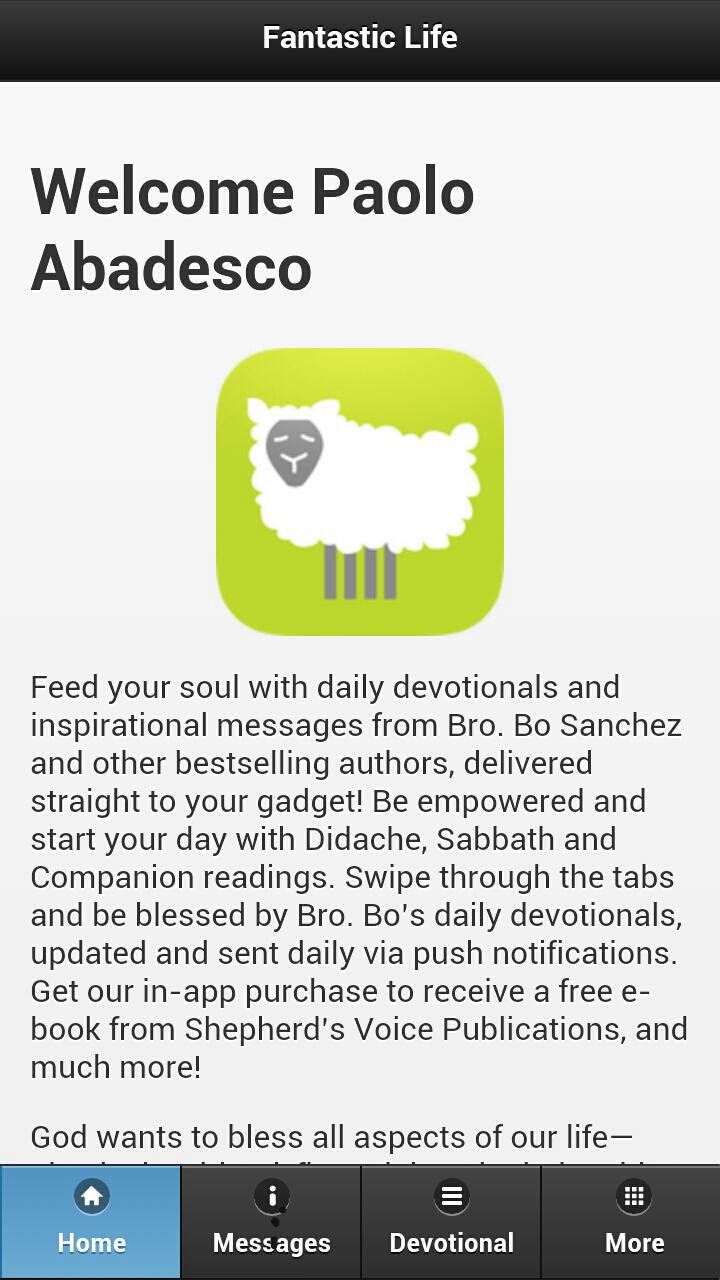Switch to the Home tab
The height and width of the screenshot is (1280, 720).
click(x=91, y=1221)
